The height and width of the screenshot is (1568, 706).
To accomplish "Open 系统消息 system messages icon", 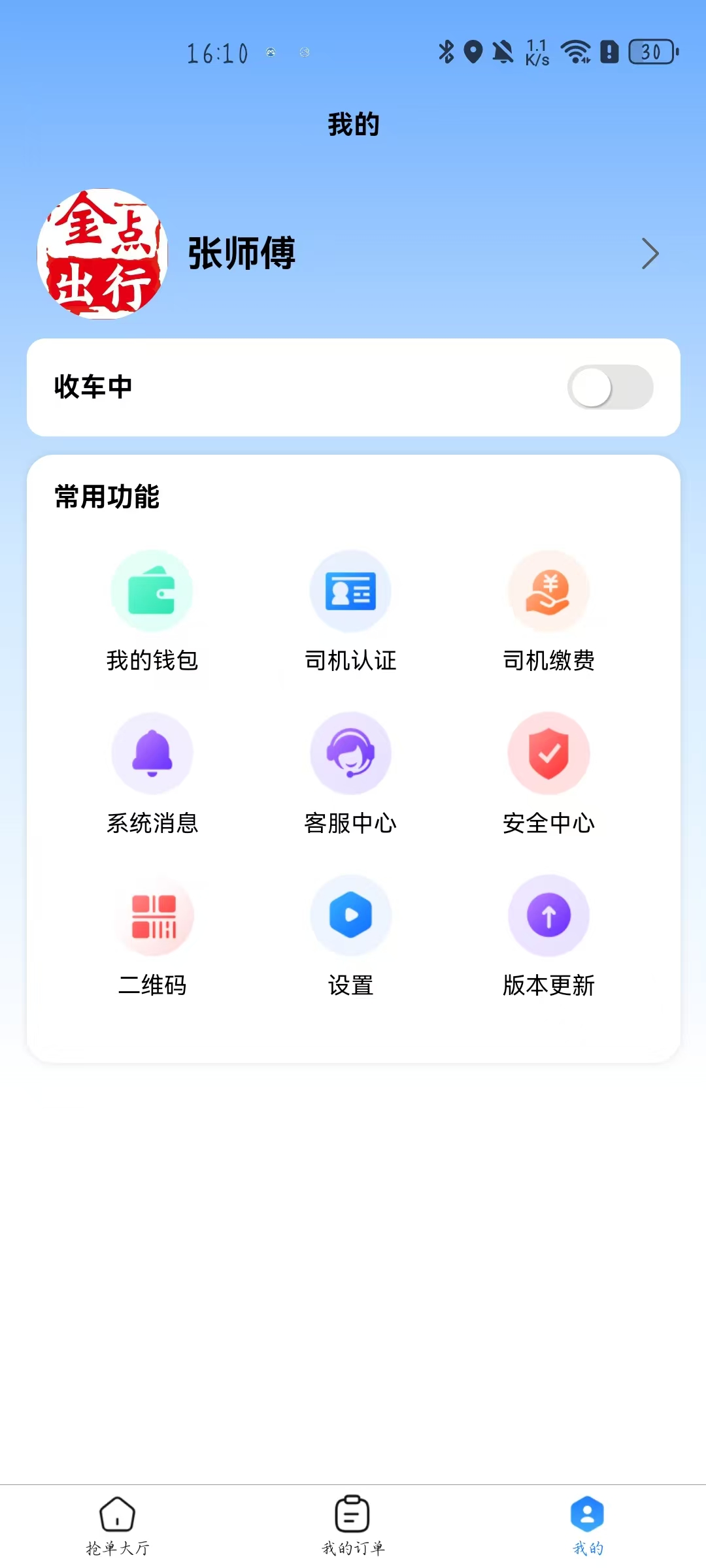I will coord(152,753).
